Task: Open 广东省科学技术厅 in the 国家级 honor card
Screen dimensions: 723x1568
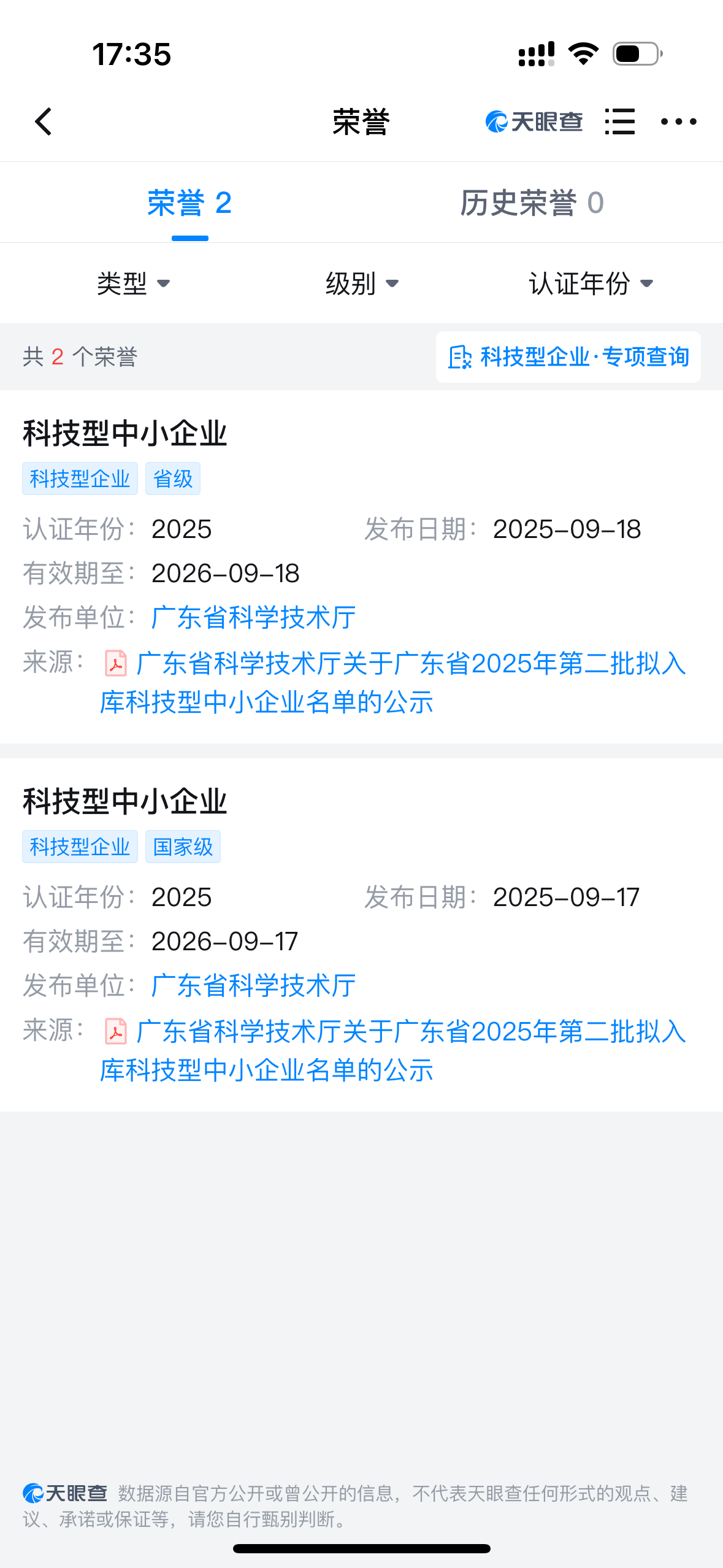Action: 253,985
